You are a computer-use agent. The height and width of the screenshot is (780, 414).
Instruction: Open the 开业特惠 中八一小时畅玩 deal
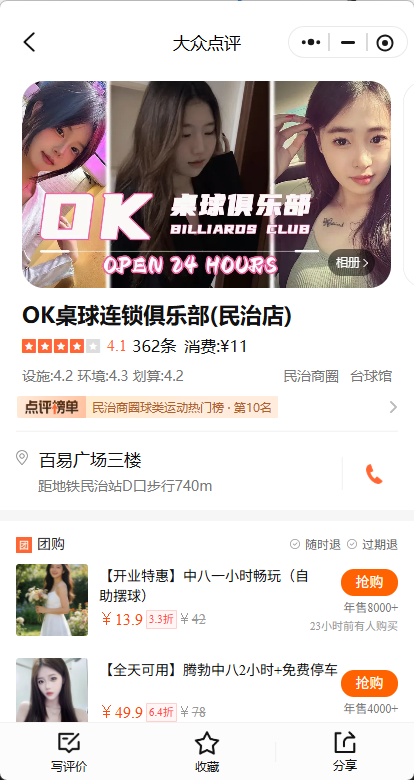[207, 599]
